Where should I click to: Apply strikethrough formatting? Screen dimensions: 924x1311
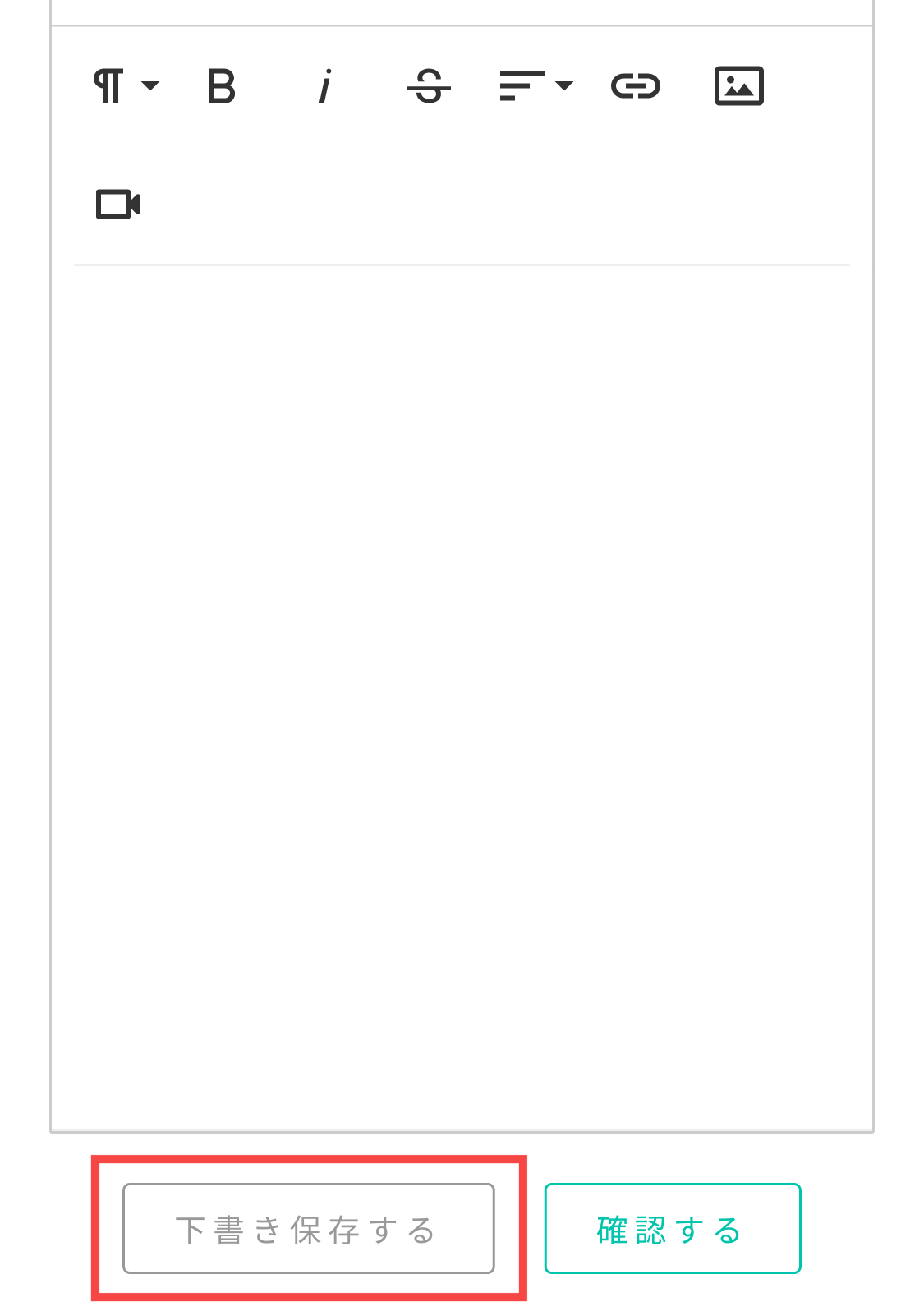pos(428,86)
